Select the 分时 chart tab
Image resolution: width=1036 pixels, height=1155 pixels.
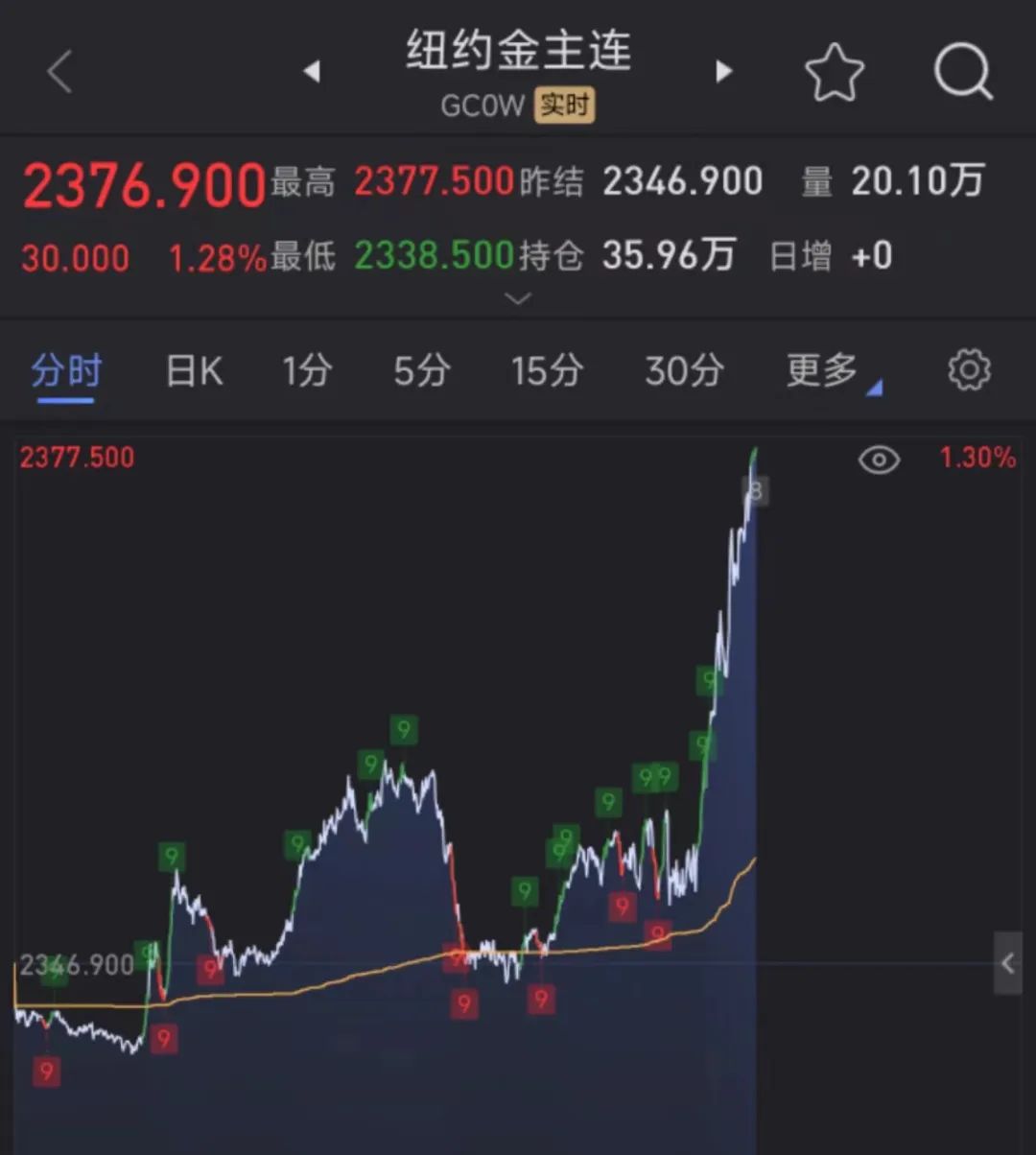[x=66, y=370]
